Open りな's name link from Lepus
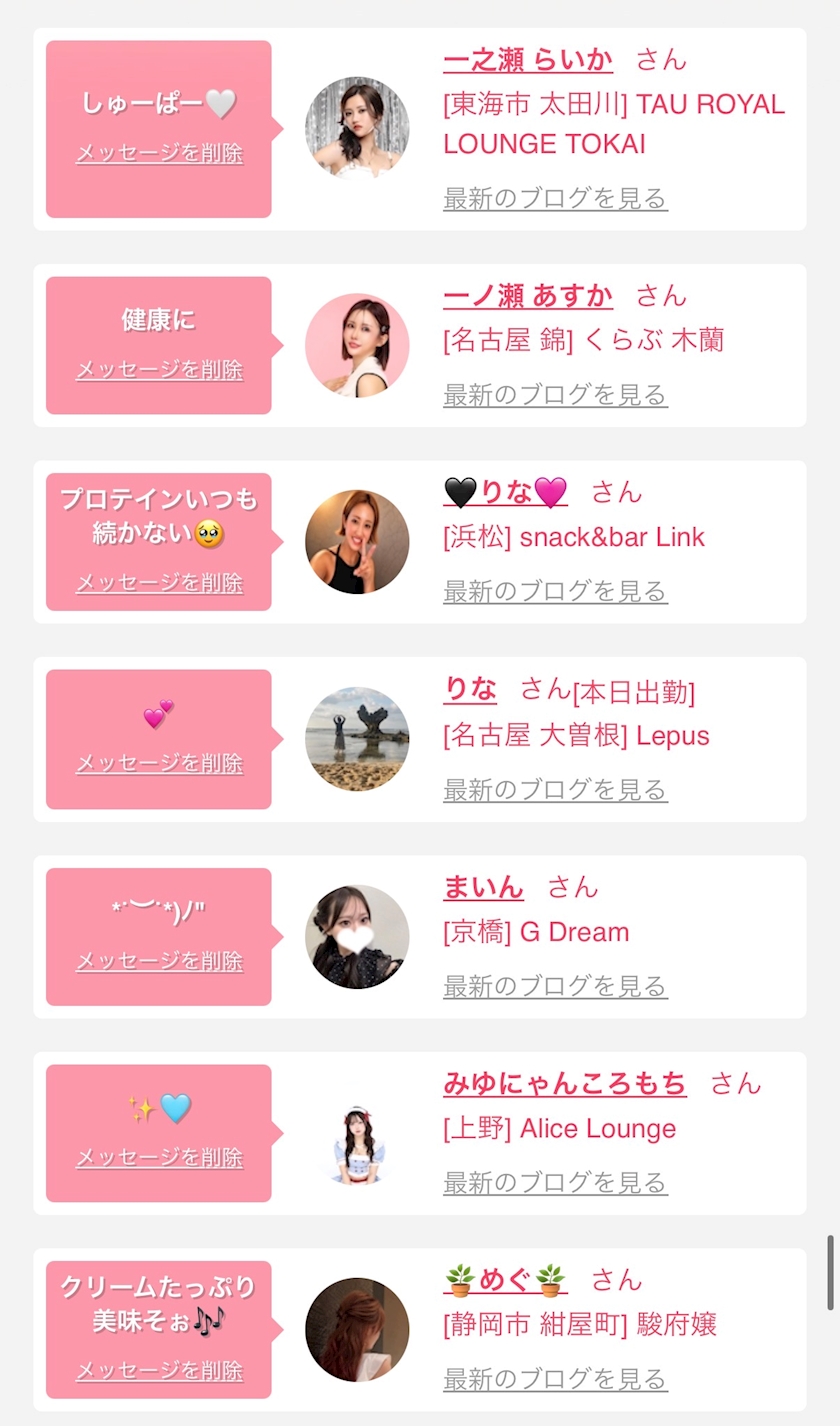Screen dimensions: 840x1426 click(470, 689)
